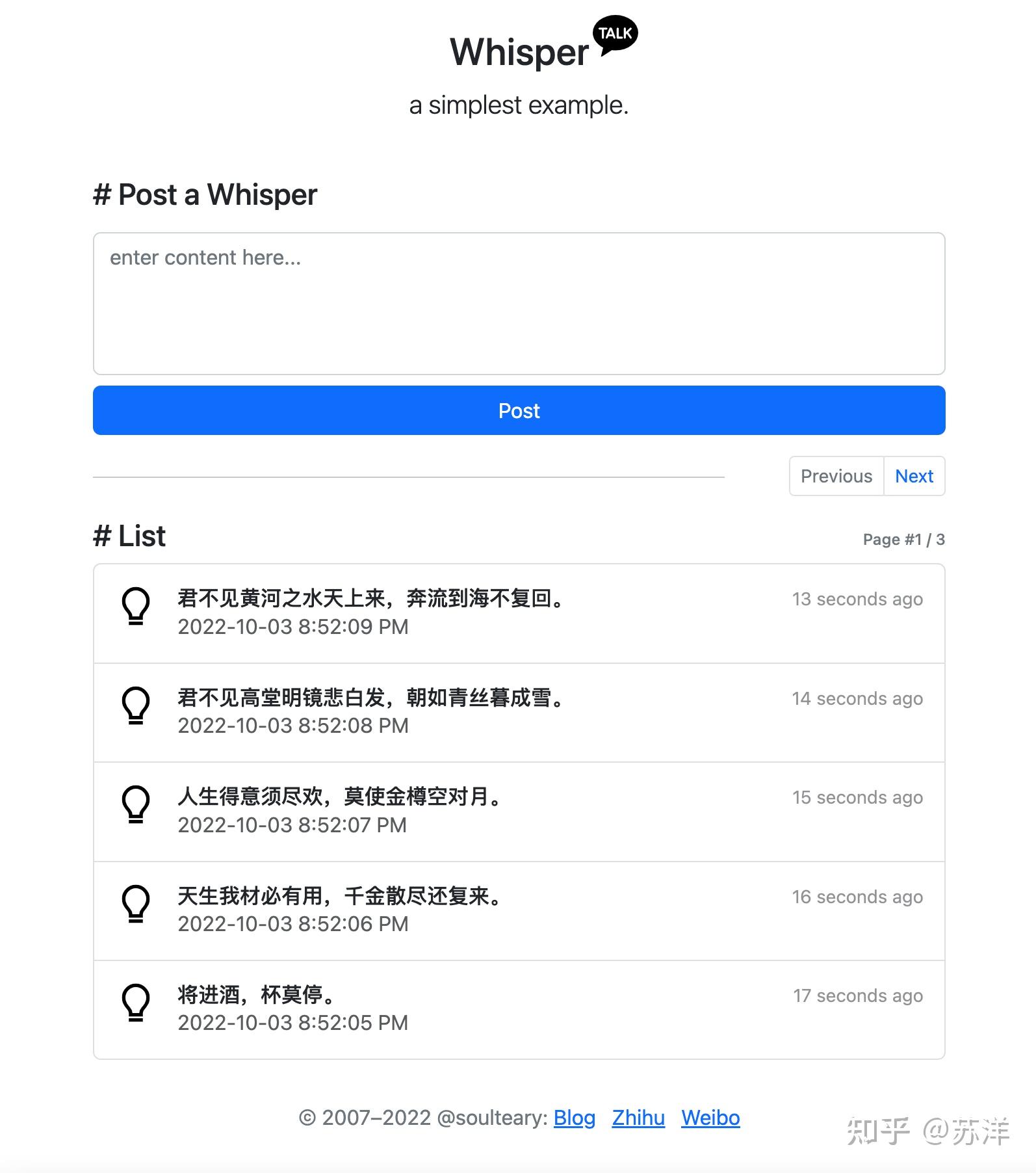
Task: Tap the blue Post button
Action: point(519,410)
